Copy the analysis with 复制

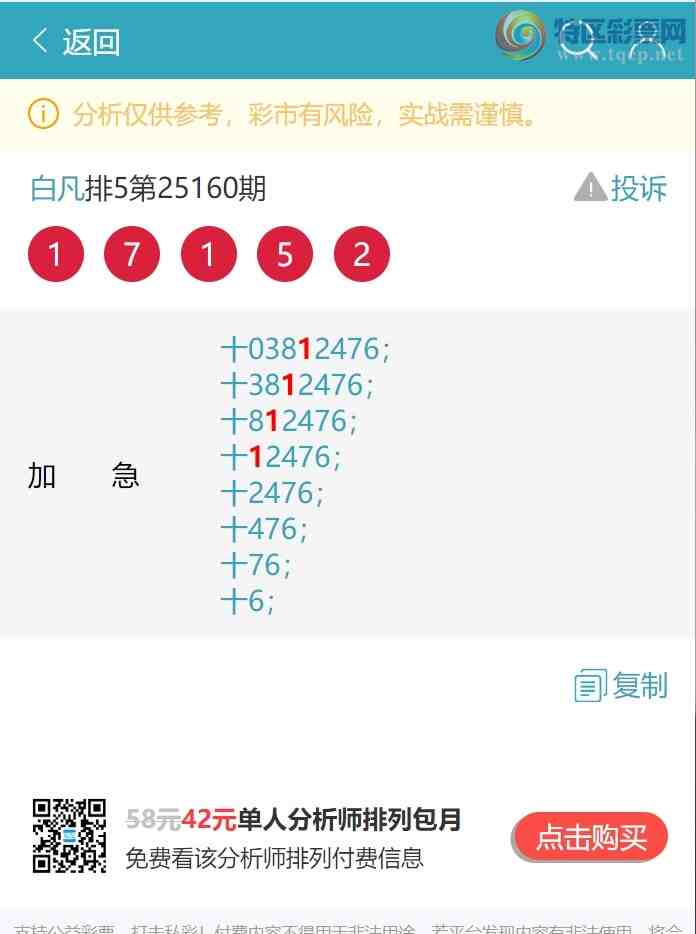pos(621,686)
